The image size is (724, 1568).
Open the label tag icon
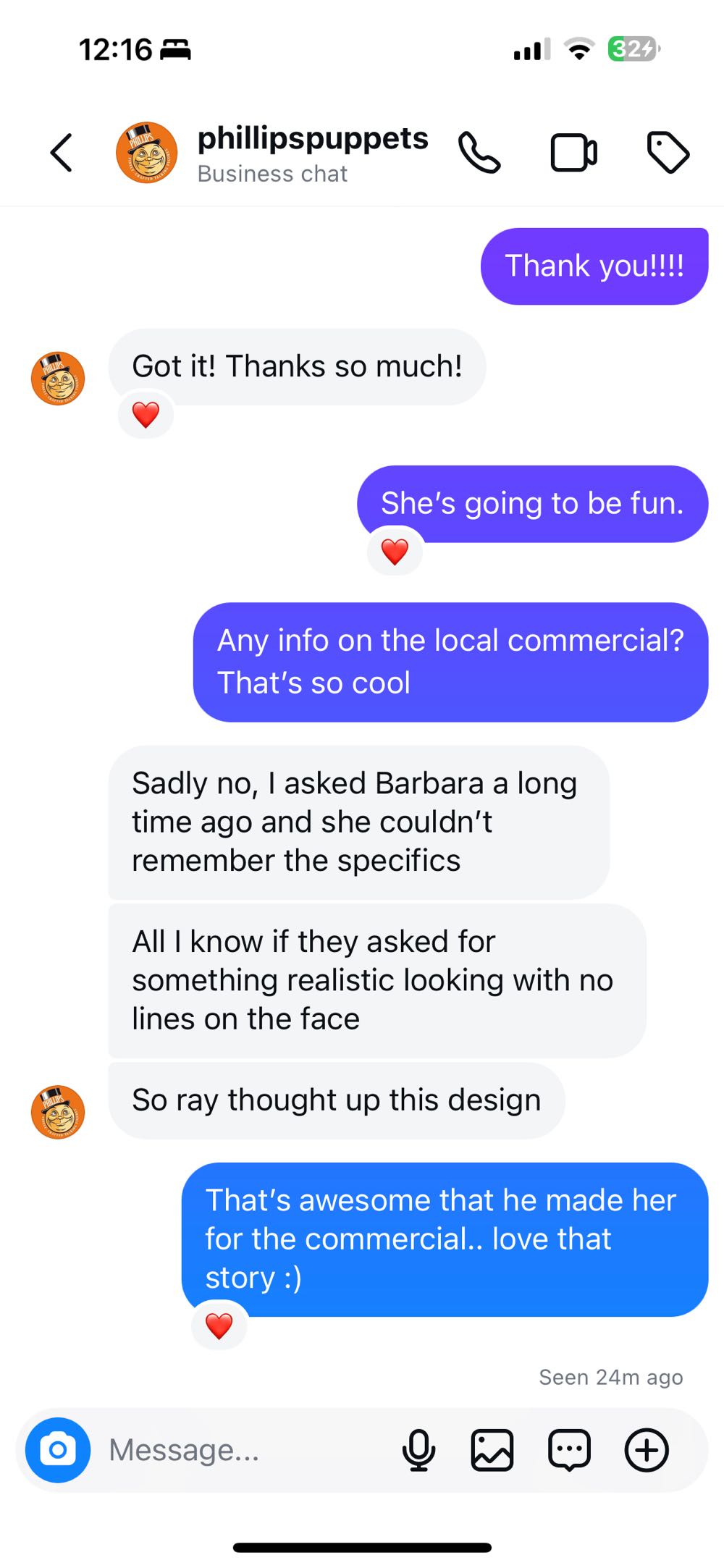[x=667, y=153]
